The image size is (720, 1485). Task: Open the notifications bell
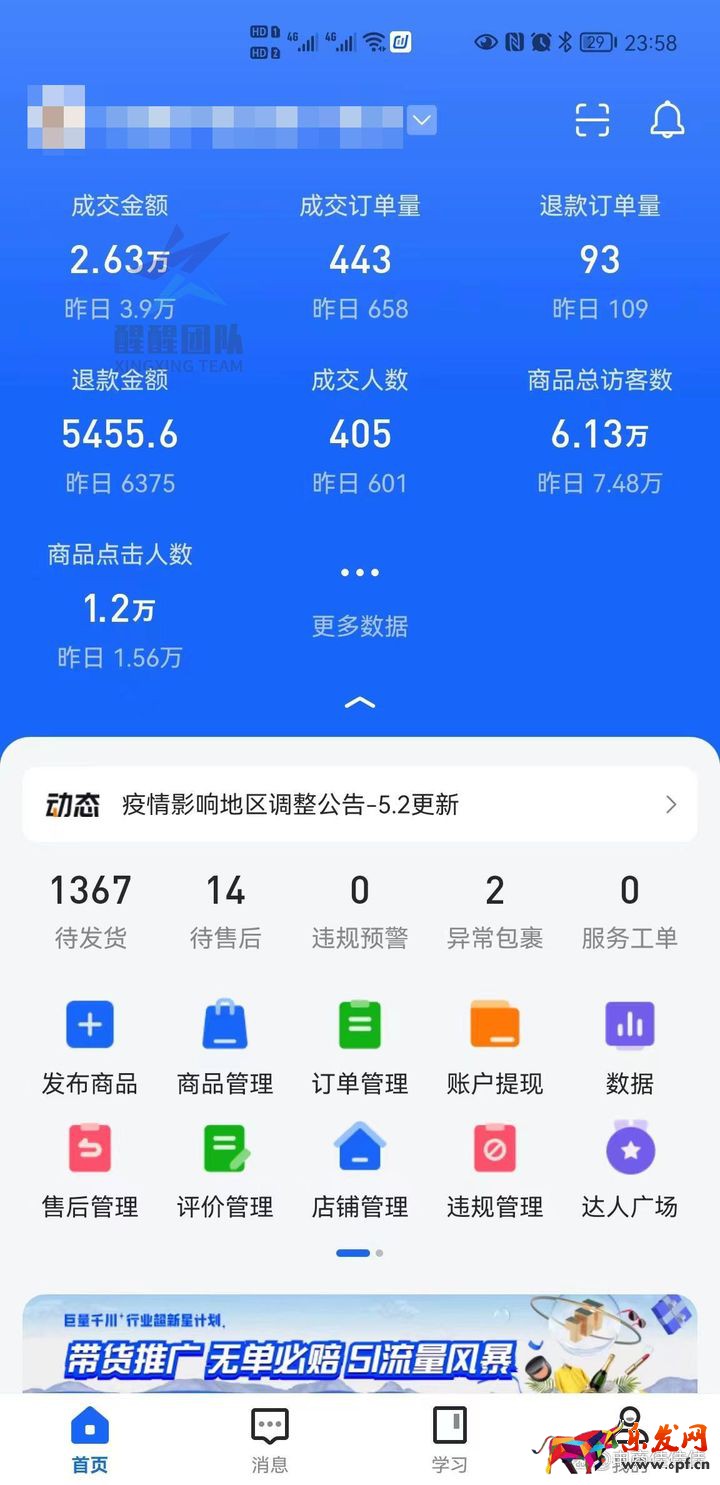pos(667,121)
